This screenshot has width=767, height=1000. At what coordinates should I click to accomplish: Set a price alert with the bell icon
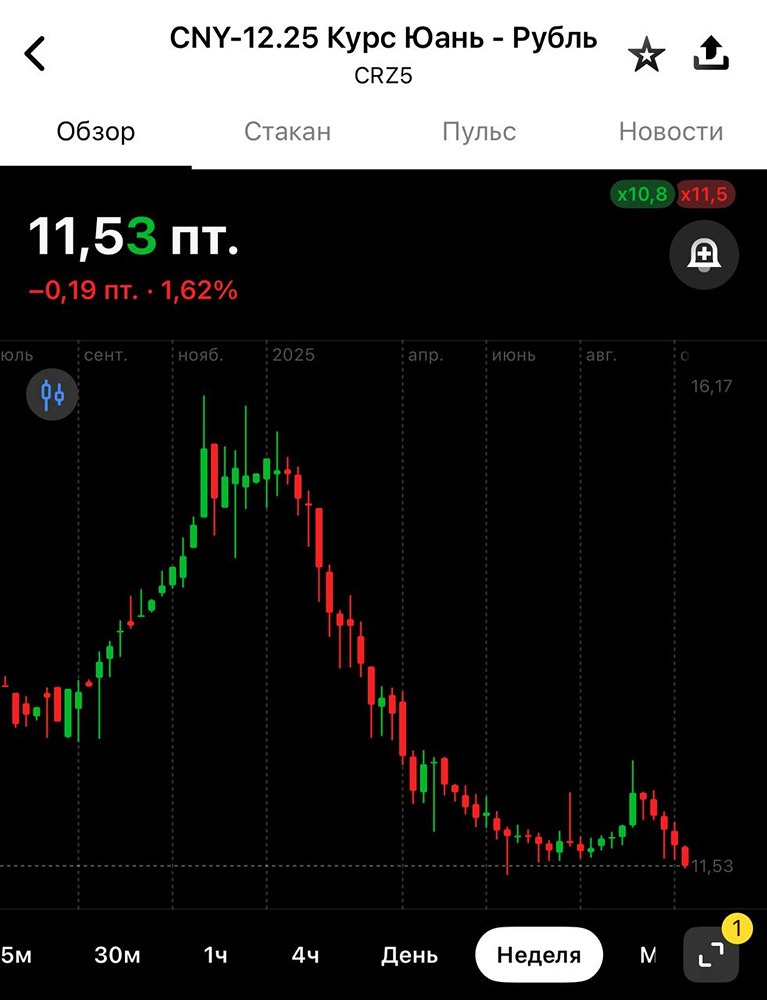point(704,256)
